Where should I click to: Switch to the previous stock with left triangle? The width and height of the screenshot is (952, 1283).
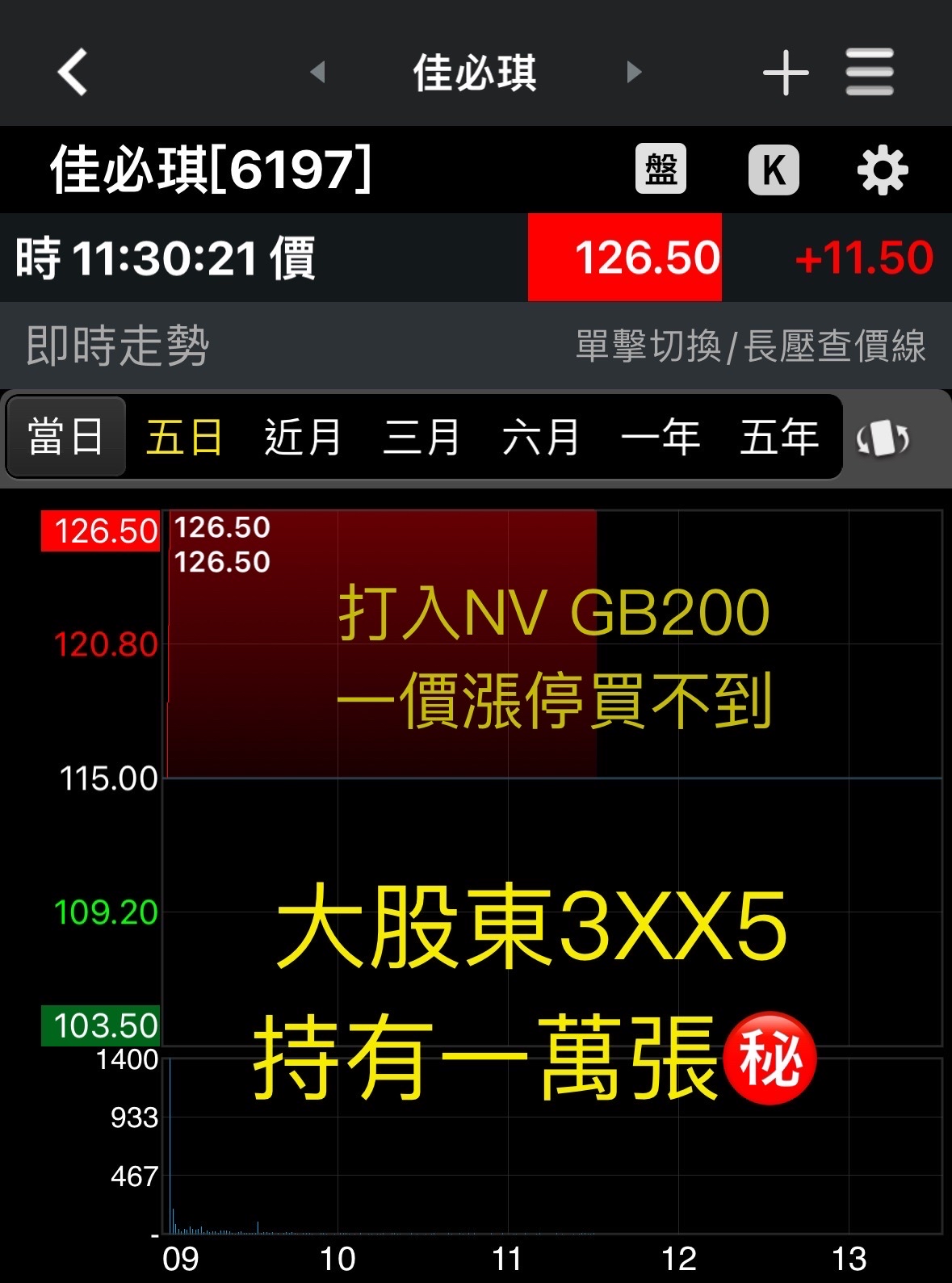318,72
